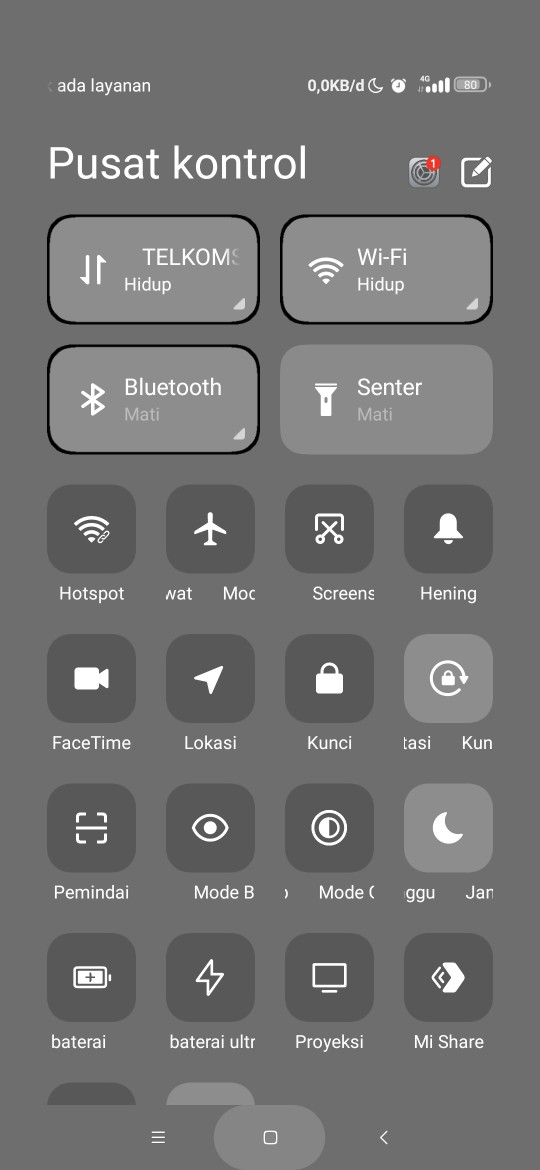Screen dimensions: 540x1170
Task: Go back using the navigation bar arrow
Action: (x=383, y=1137)
